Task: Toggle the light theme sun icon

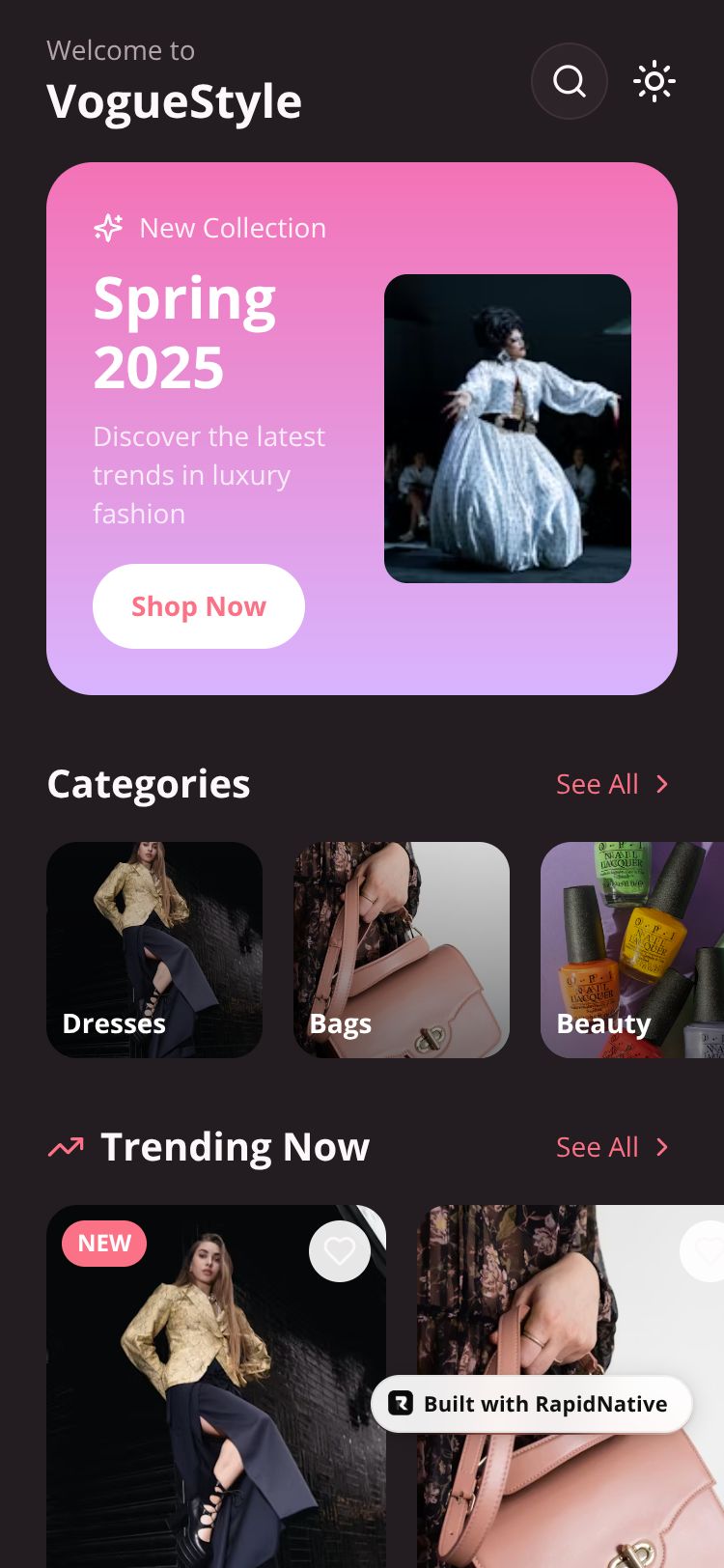Action: point(654,81)
